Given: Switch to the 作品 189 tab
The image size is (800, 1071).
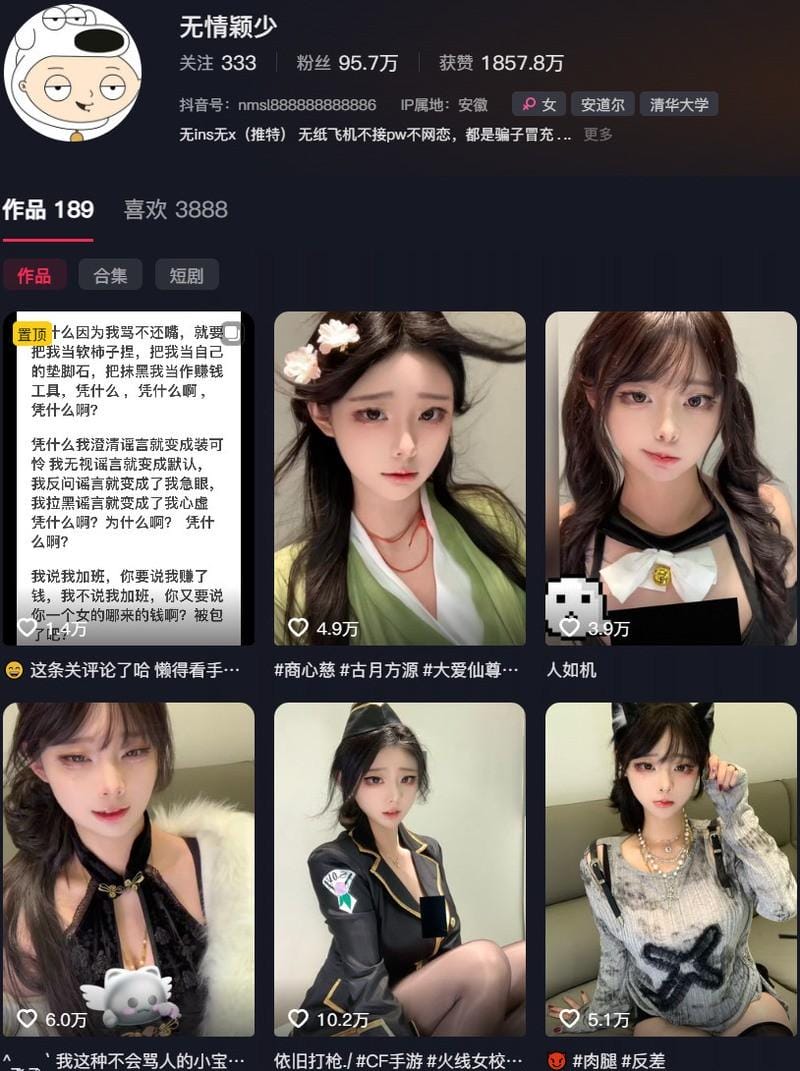Looking at the screenshot, I should (48, 210).
